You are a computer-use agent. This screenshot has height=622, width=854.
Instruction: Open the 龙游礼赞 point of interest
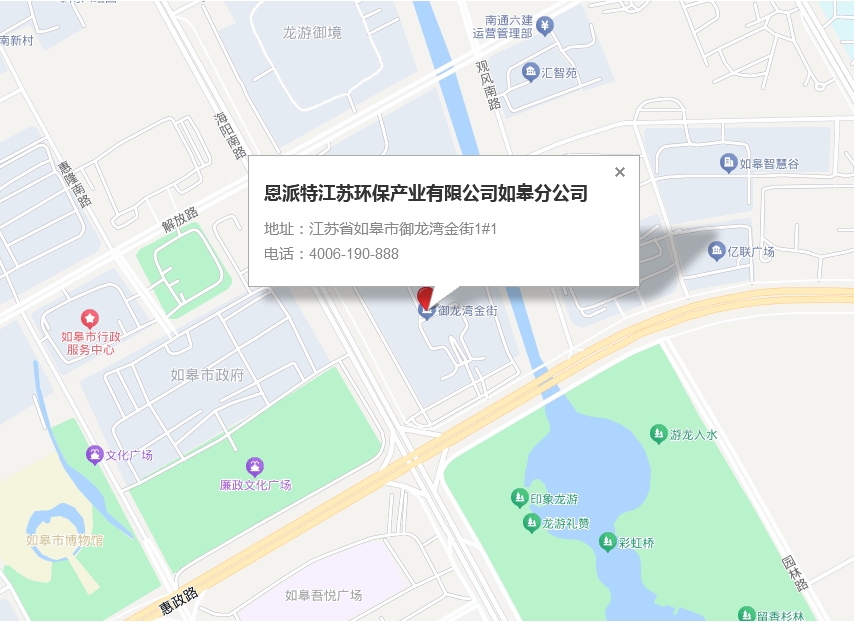click(x=531, y=522)
